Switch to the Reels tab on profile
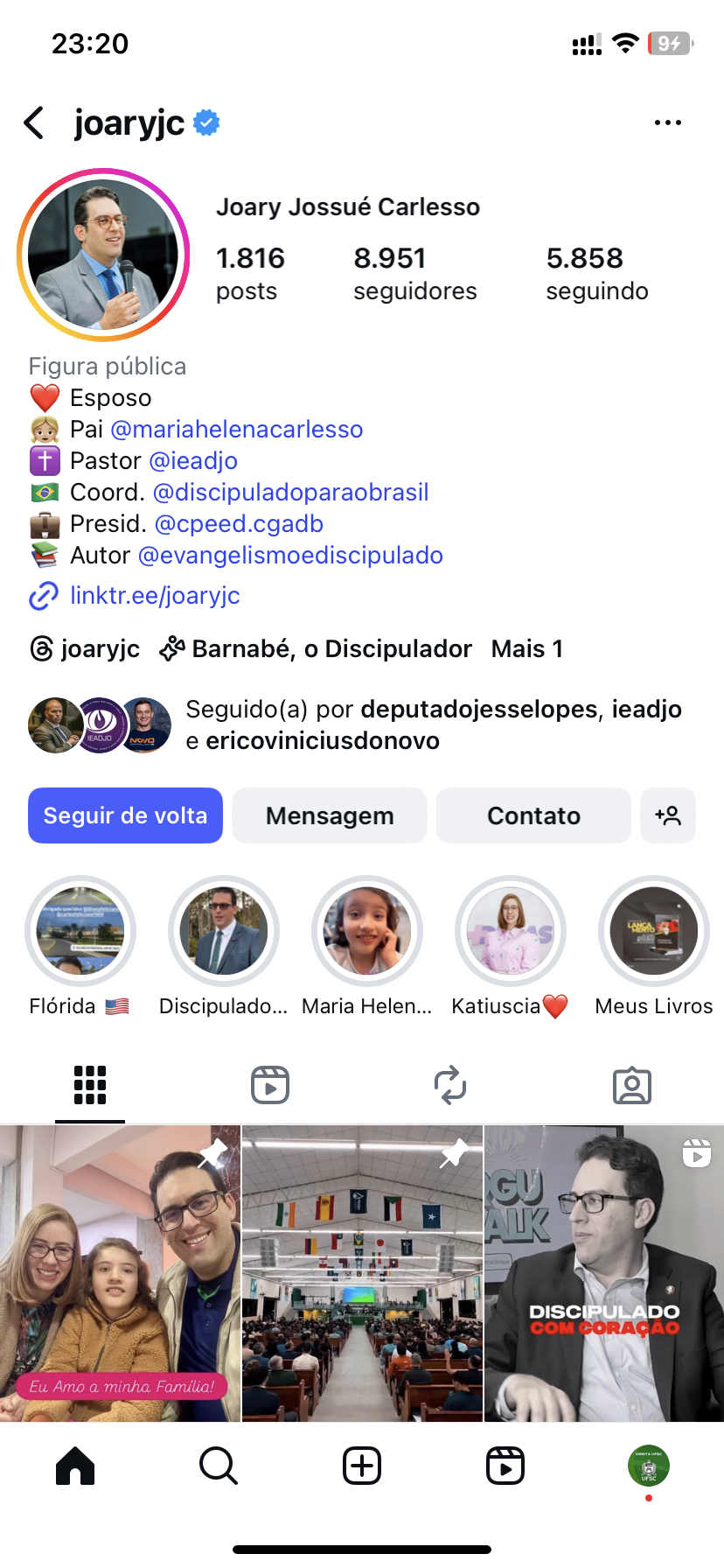The width and height of the screenshot is (724, 1568). (x=270, y=1085)
